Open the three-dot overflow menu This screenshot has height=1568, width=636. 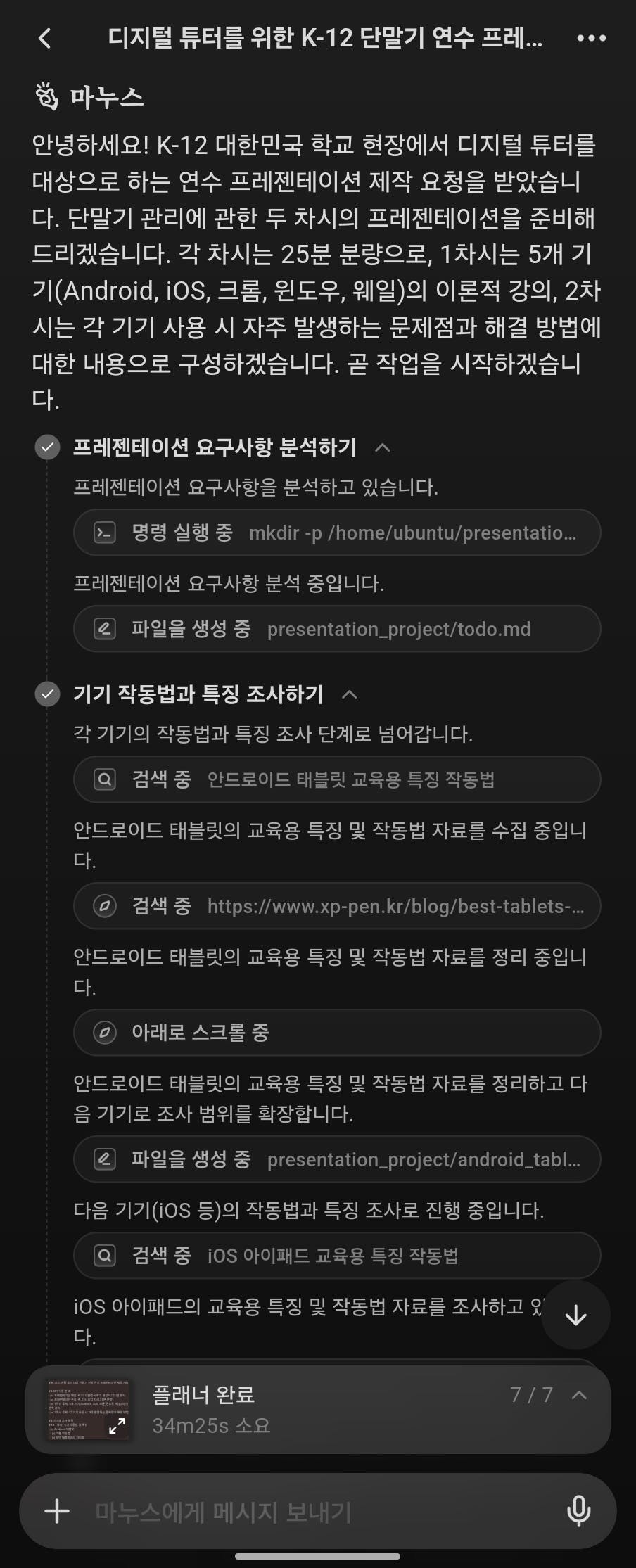click(591, 38)
